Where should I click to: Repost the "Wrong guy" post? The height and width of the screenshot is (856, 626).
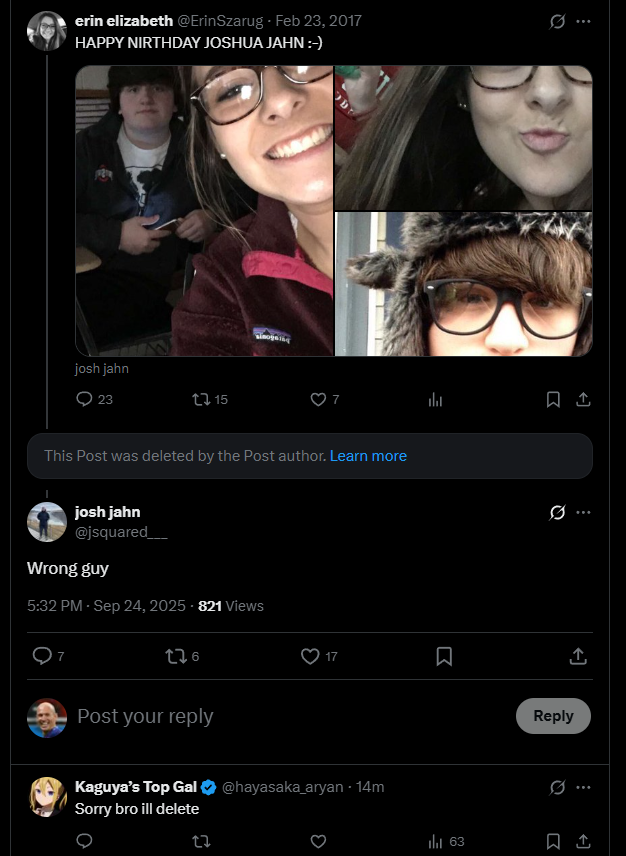tap(182, 656)
